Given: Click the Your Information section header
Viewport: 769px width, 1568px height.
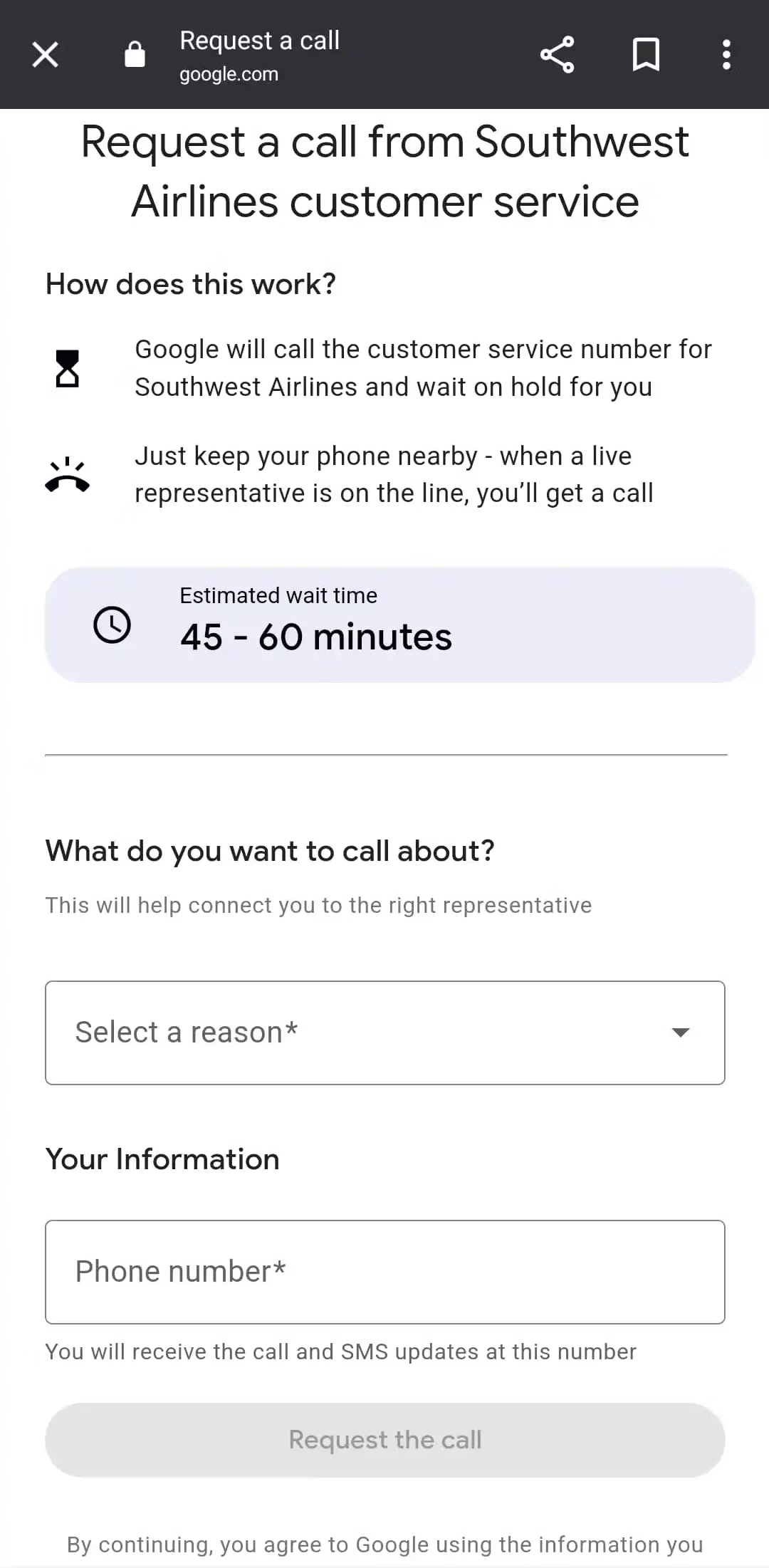Looking at the screenshot, I should tap(162, 1159).
